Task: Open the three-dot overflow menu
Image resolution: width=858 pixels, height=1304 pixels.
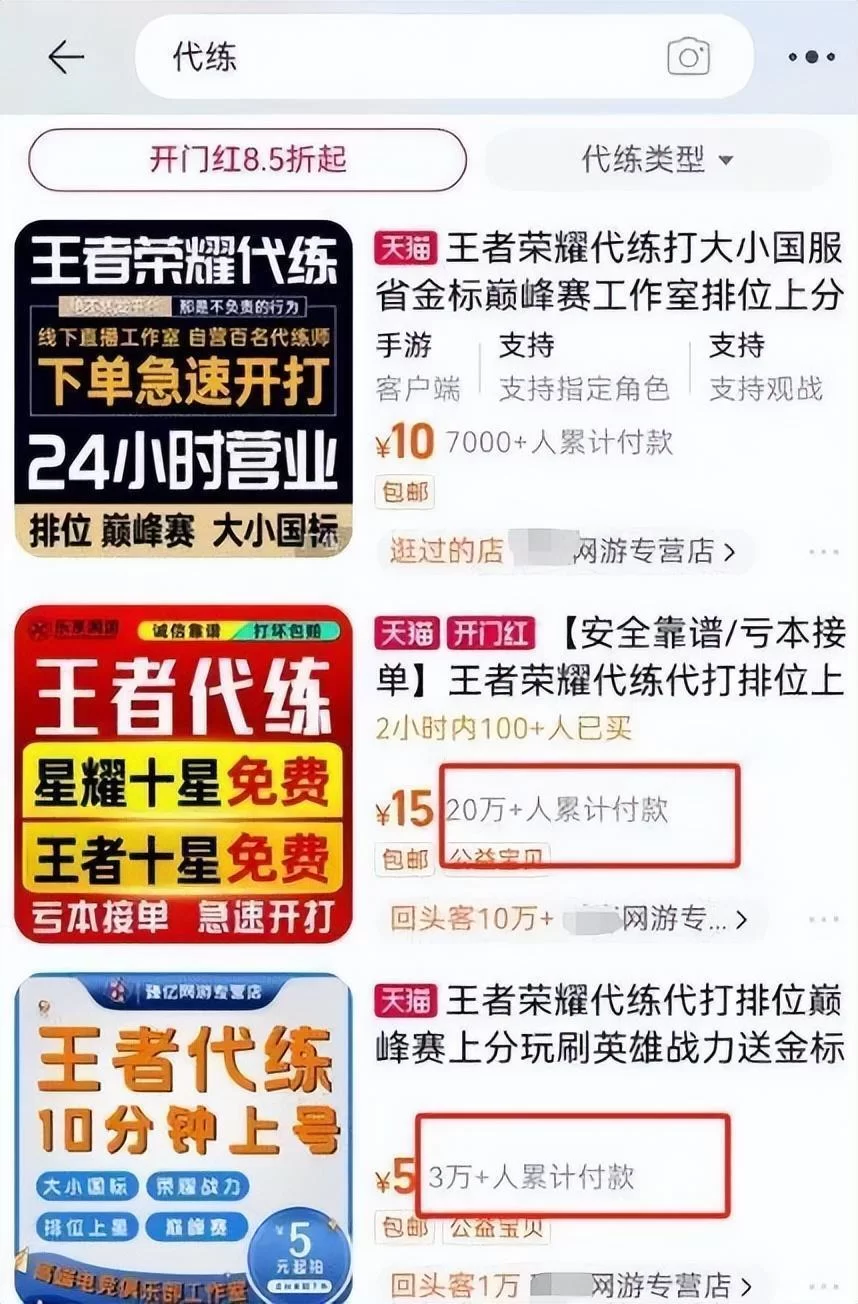Action: coord(811,57)
